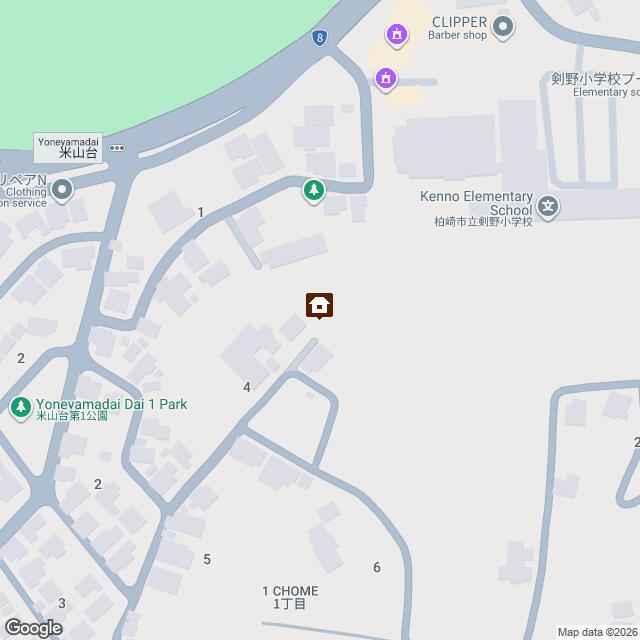Viewport: 640px width, 640px height.
Task: Open the CLIPPER Barber shop marker
Action: click(503, 27)
